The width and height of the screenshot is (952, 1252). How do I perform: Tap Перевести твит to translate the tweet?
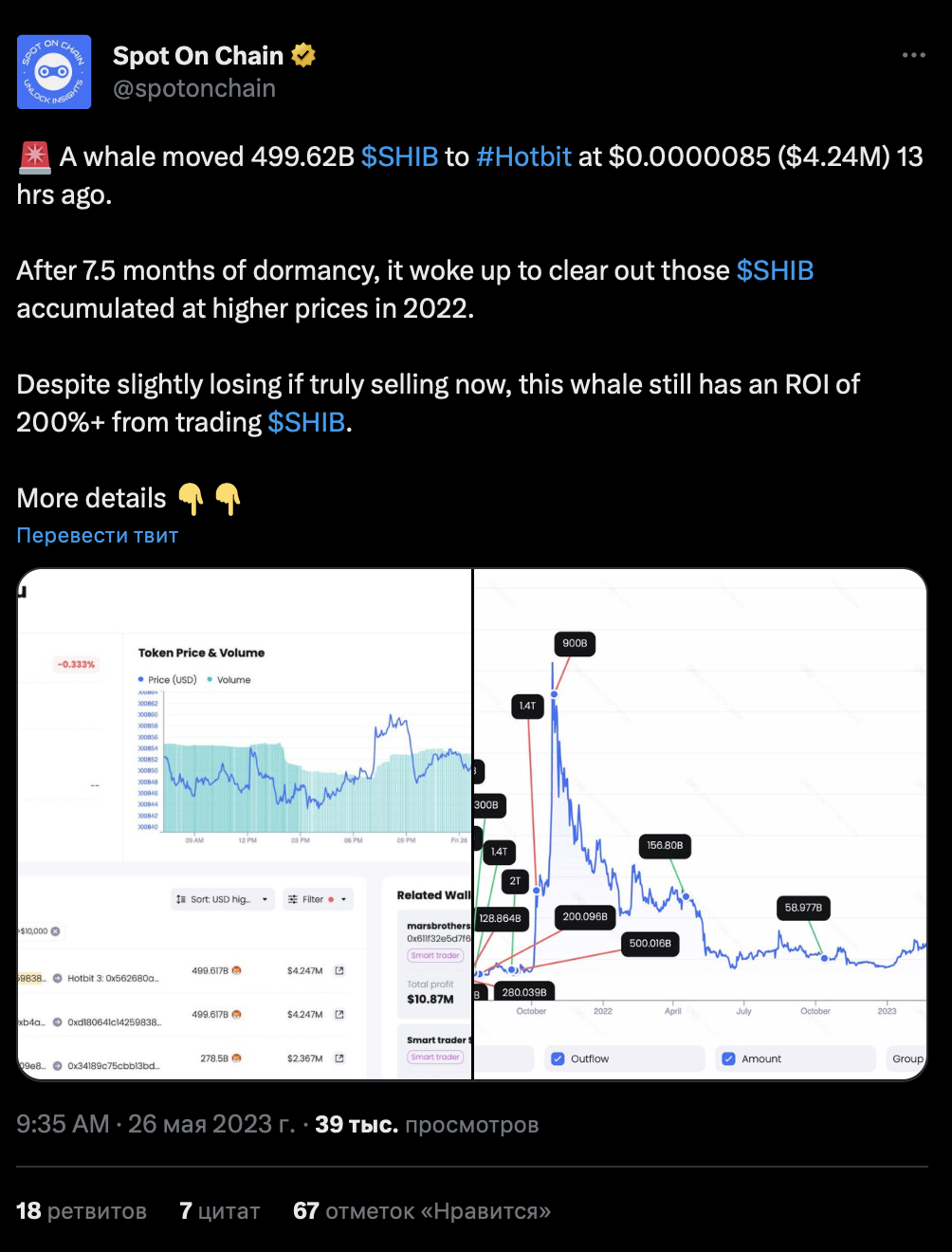coord(98,535)
